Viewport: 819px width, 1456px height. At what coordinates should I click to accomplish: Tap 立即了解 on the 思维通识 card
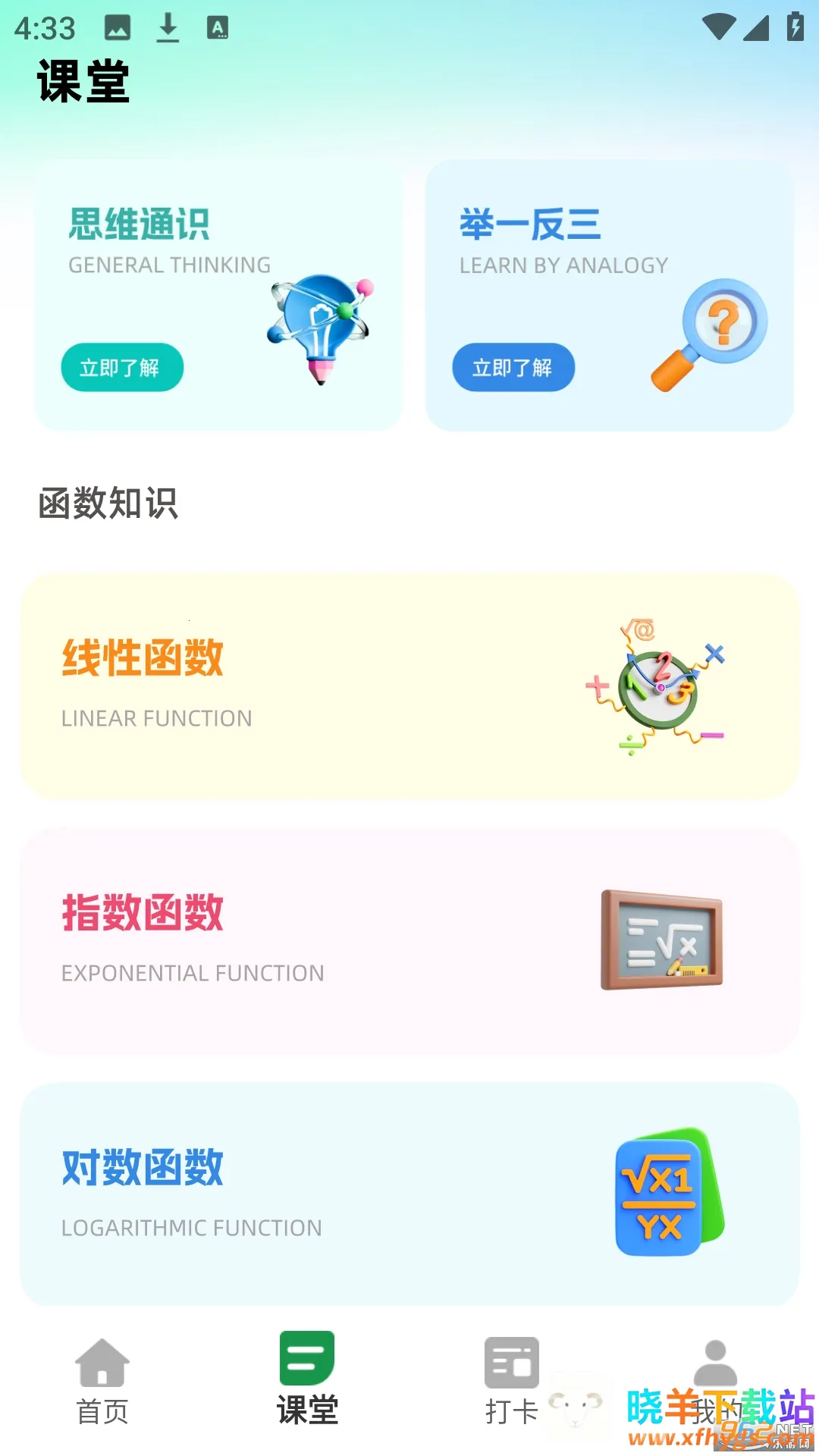click(121, 368)
